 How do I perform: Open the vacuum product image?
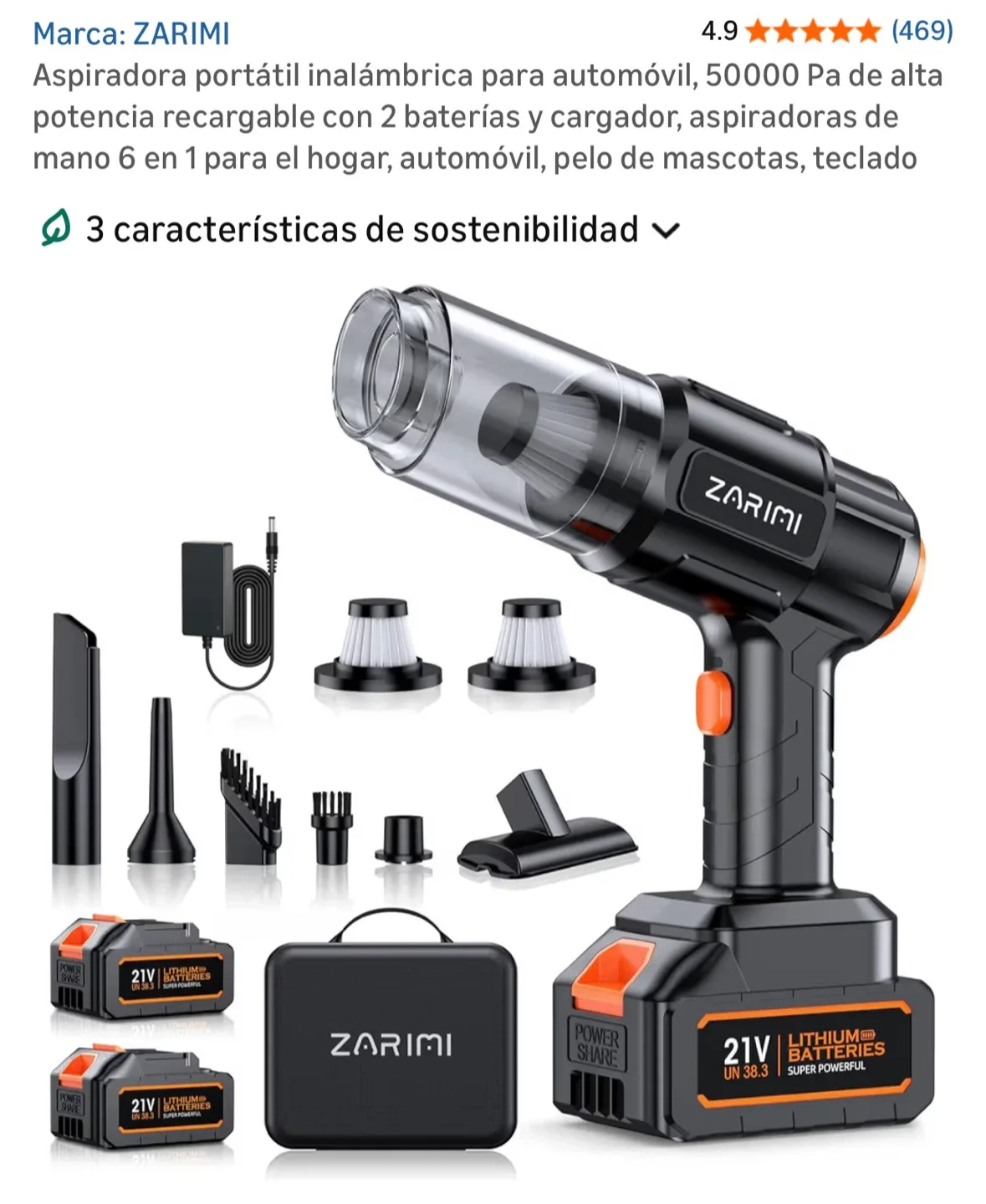click(493, 727)
